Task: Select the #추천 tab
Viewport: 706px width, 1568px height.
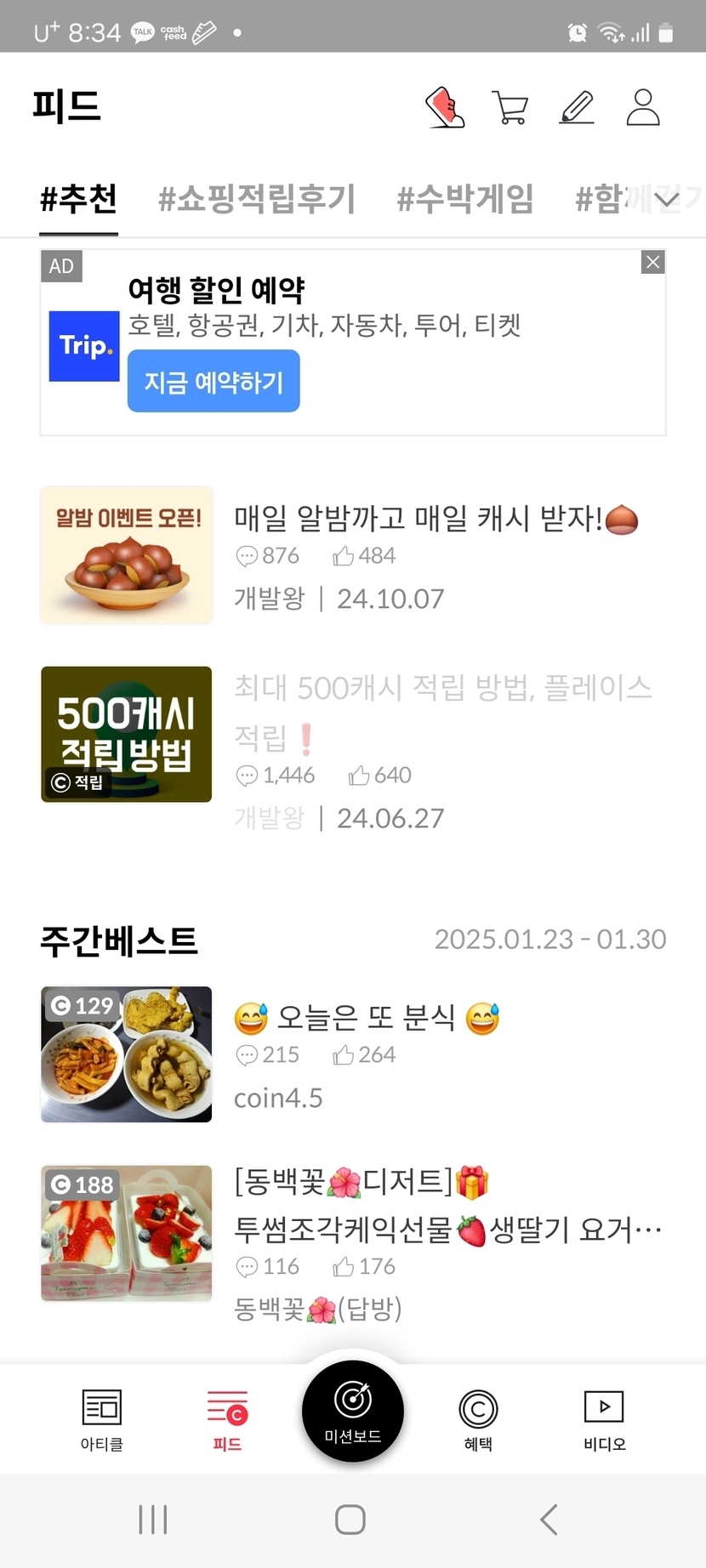Action: click(x=78, y=199)
